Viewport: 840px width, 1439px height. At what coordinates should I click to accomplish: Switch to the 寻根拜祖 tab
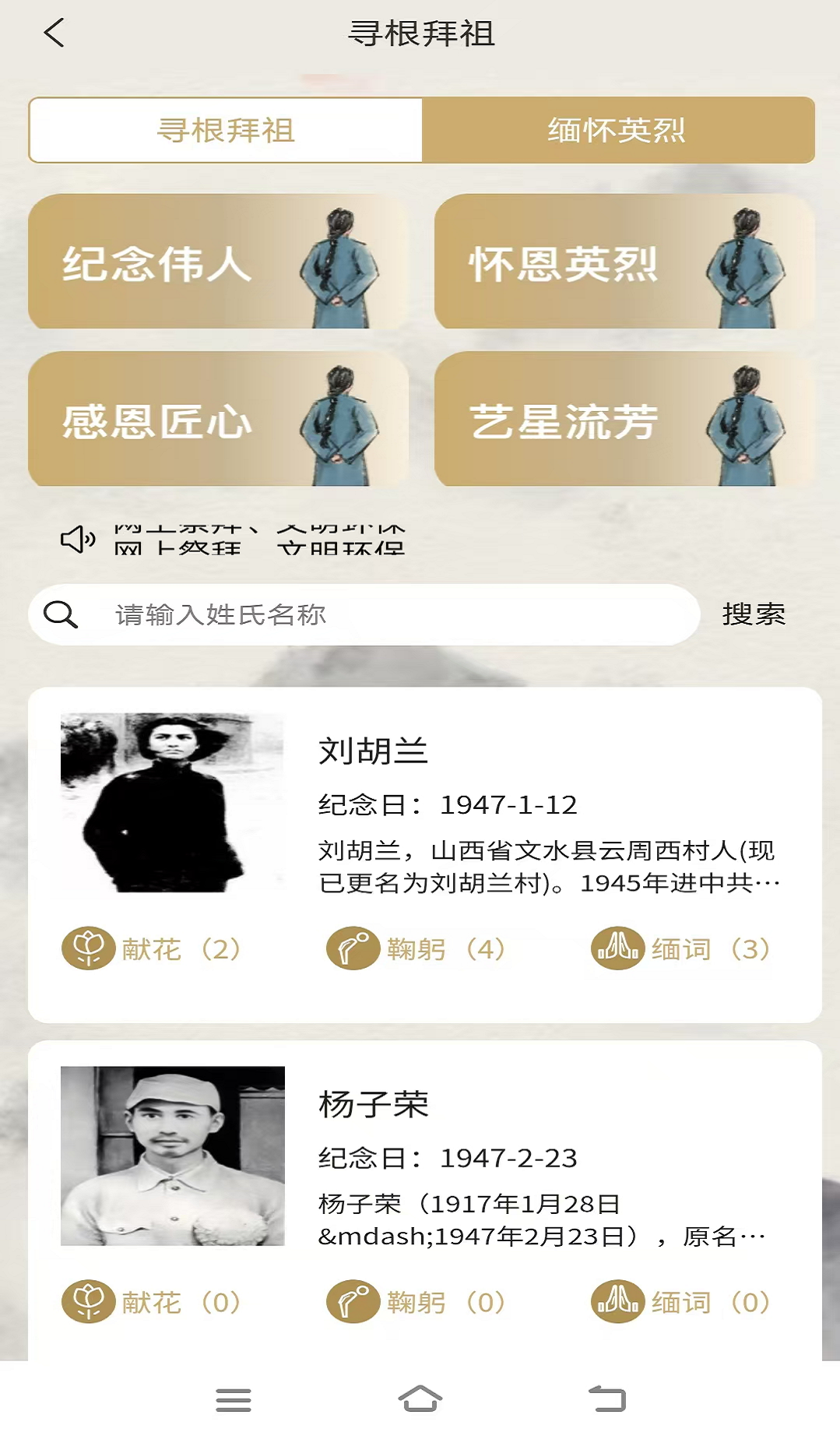226,130
